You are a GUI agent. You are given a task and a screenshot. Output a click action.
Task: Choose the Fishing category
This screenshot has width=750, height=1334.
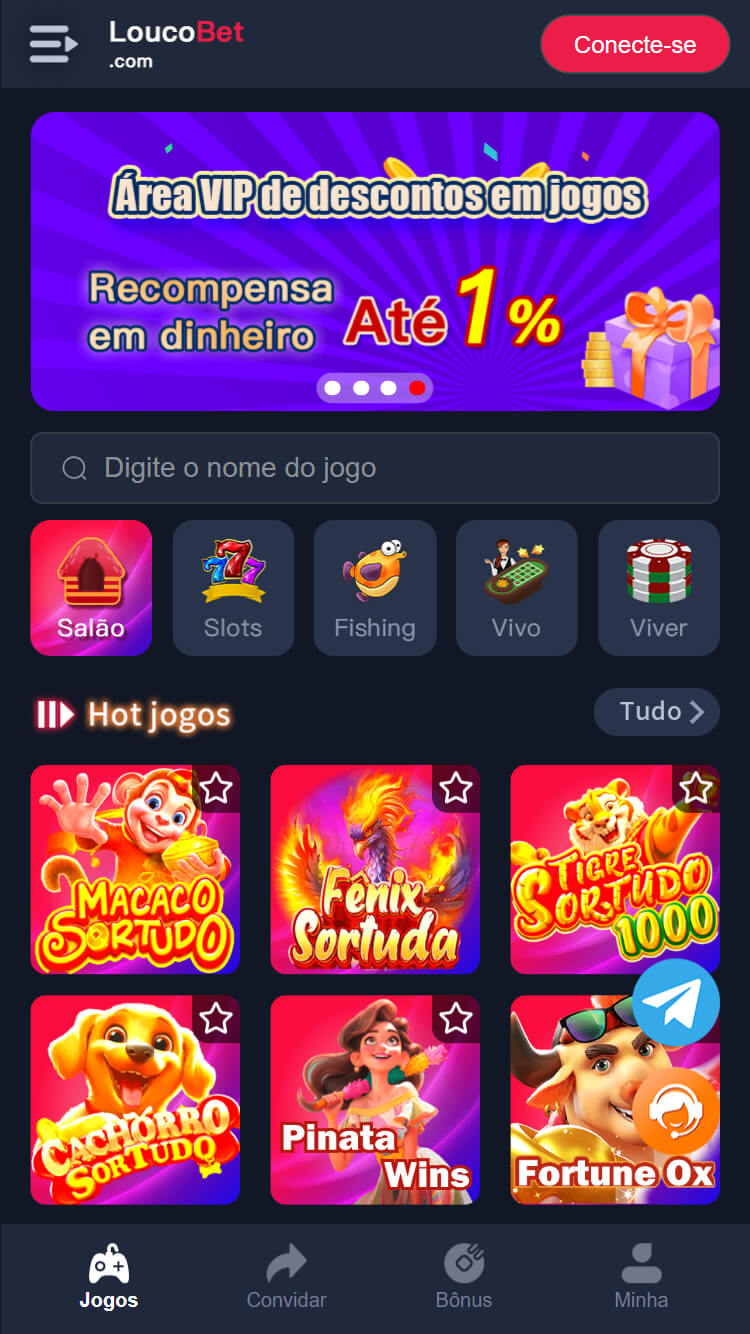[x=375, y=588]
